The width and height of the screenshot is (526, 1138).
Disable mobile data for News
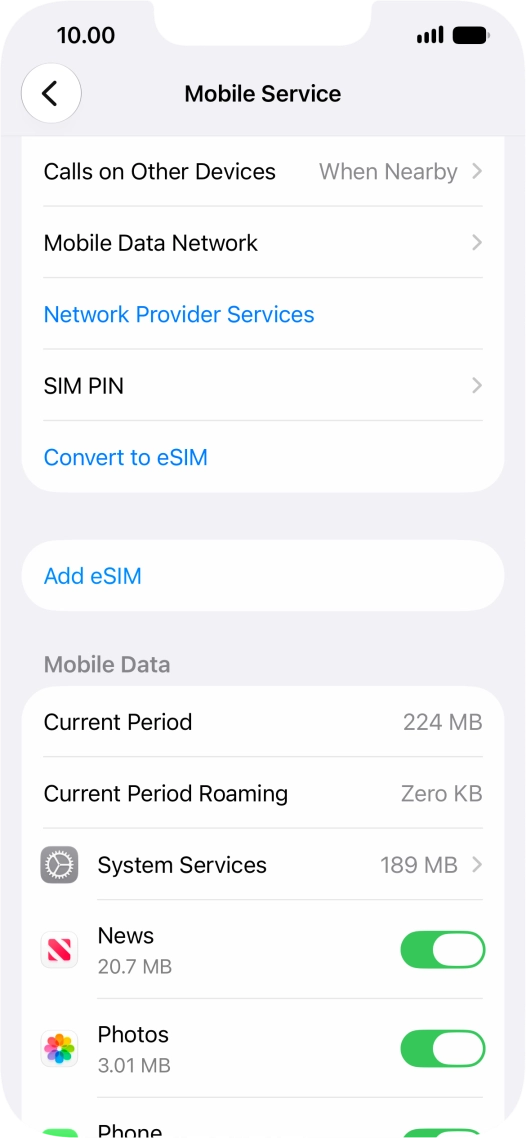[443, 949]
